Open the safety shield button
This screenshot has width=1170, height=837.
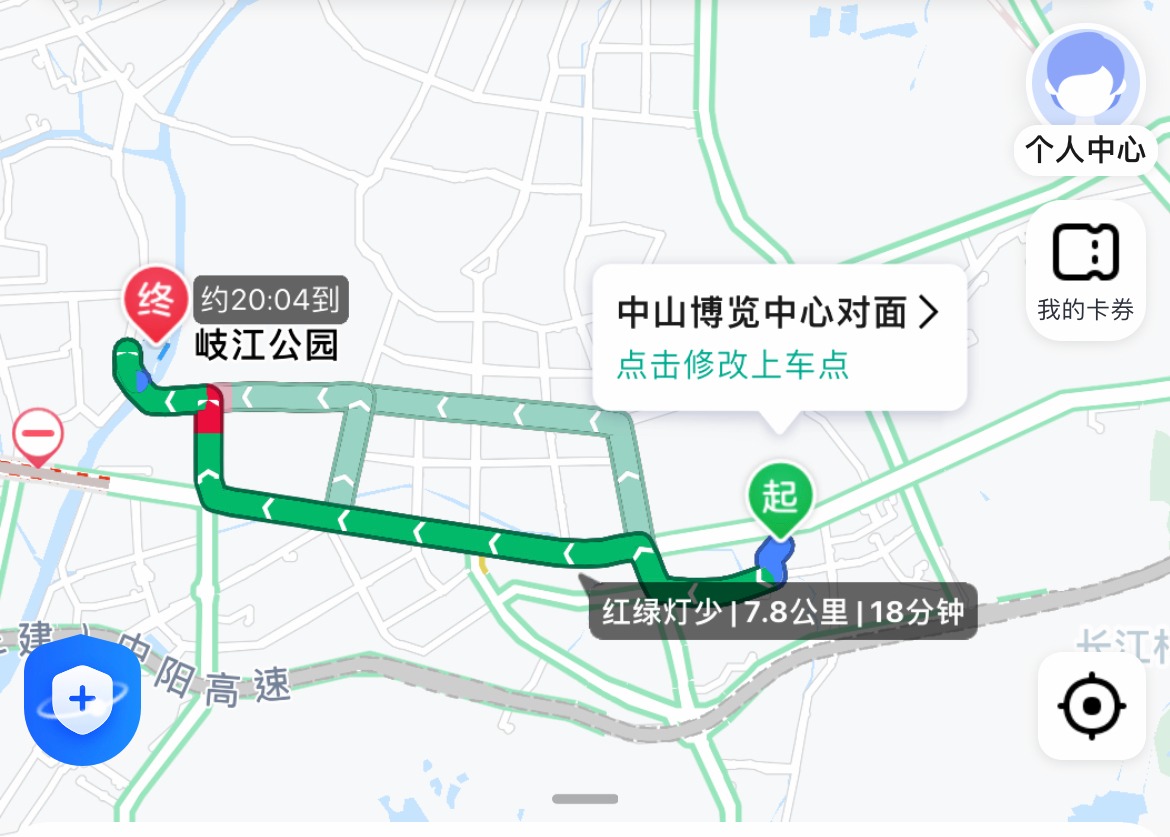[x=82, y=700]
